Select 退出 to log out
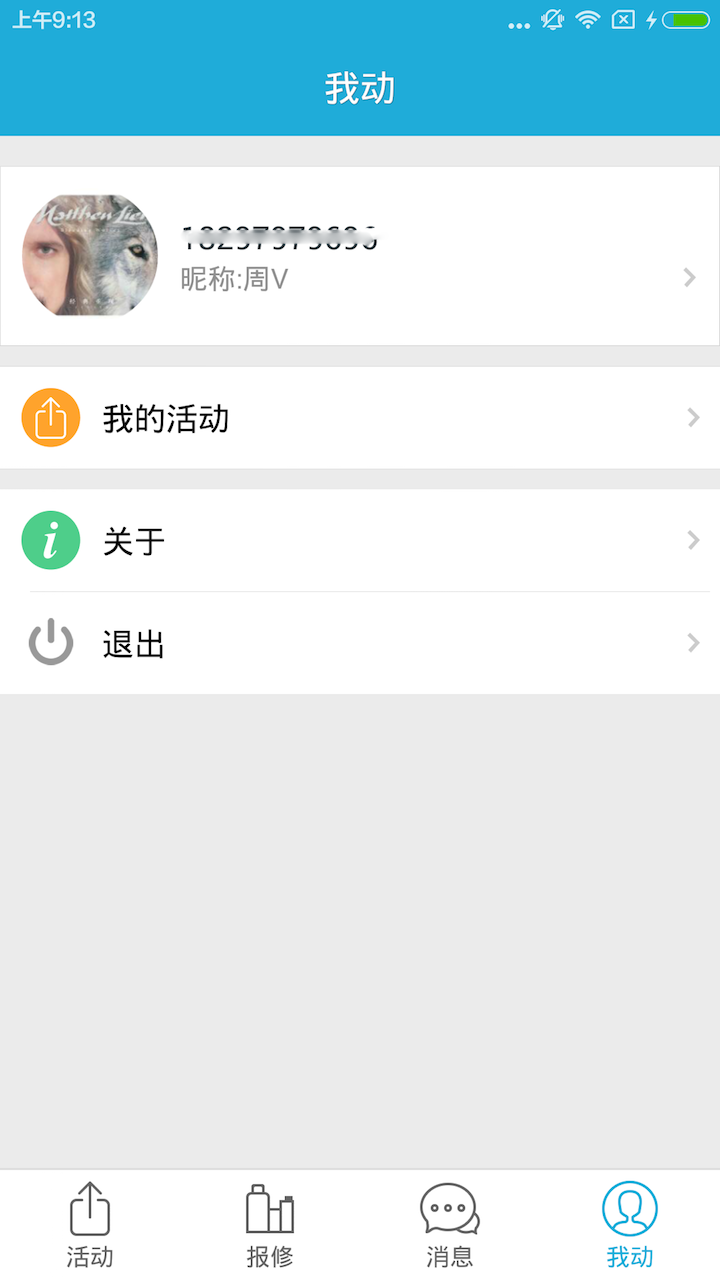Screen dimensions: 720x1280 point(360,644)
